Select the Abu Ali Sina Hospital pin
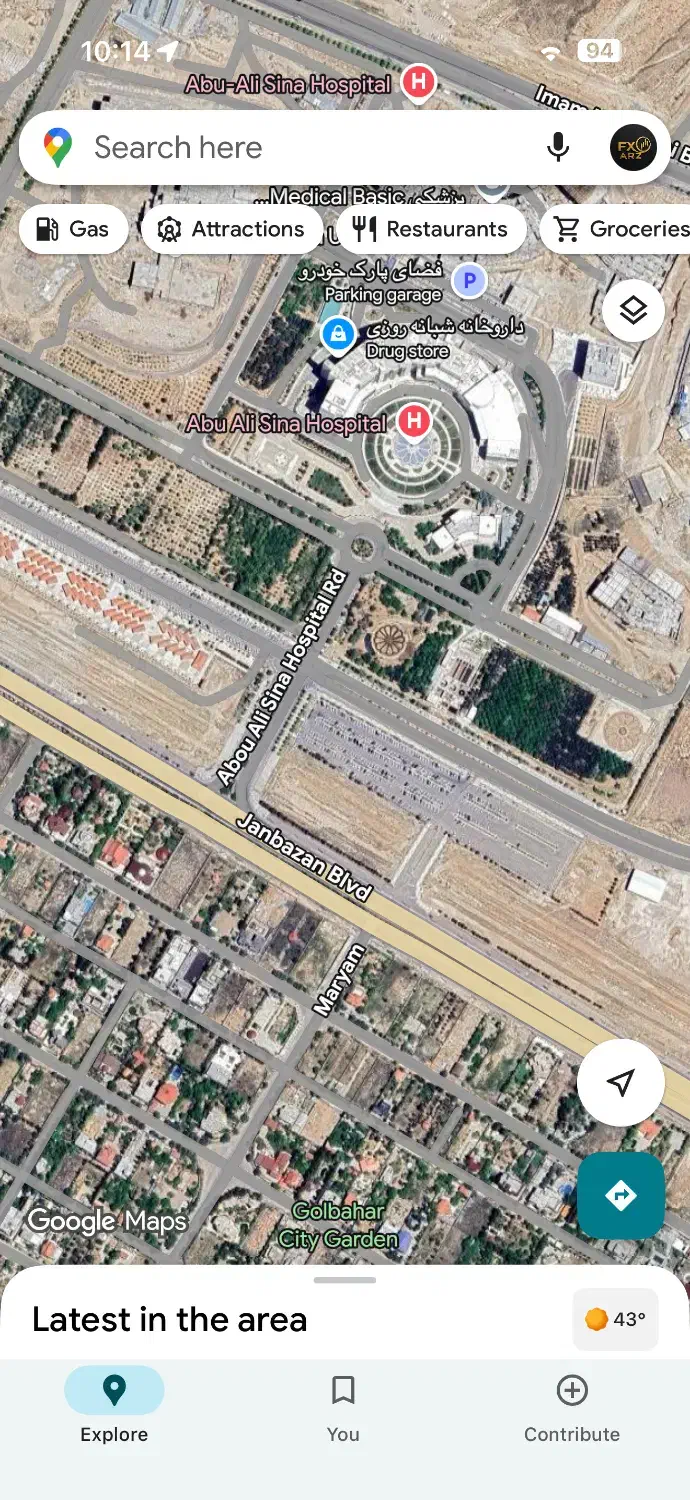Viewport: 690px width, 1500px height. coord(413,421)
